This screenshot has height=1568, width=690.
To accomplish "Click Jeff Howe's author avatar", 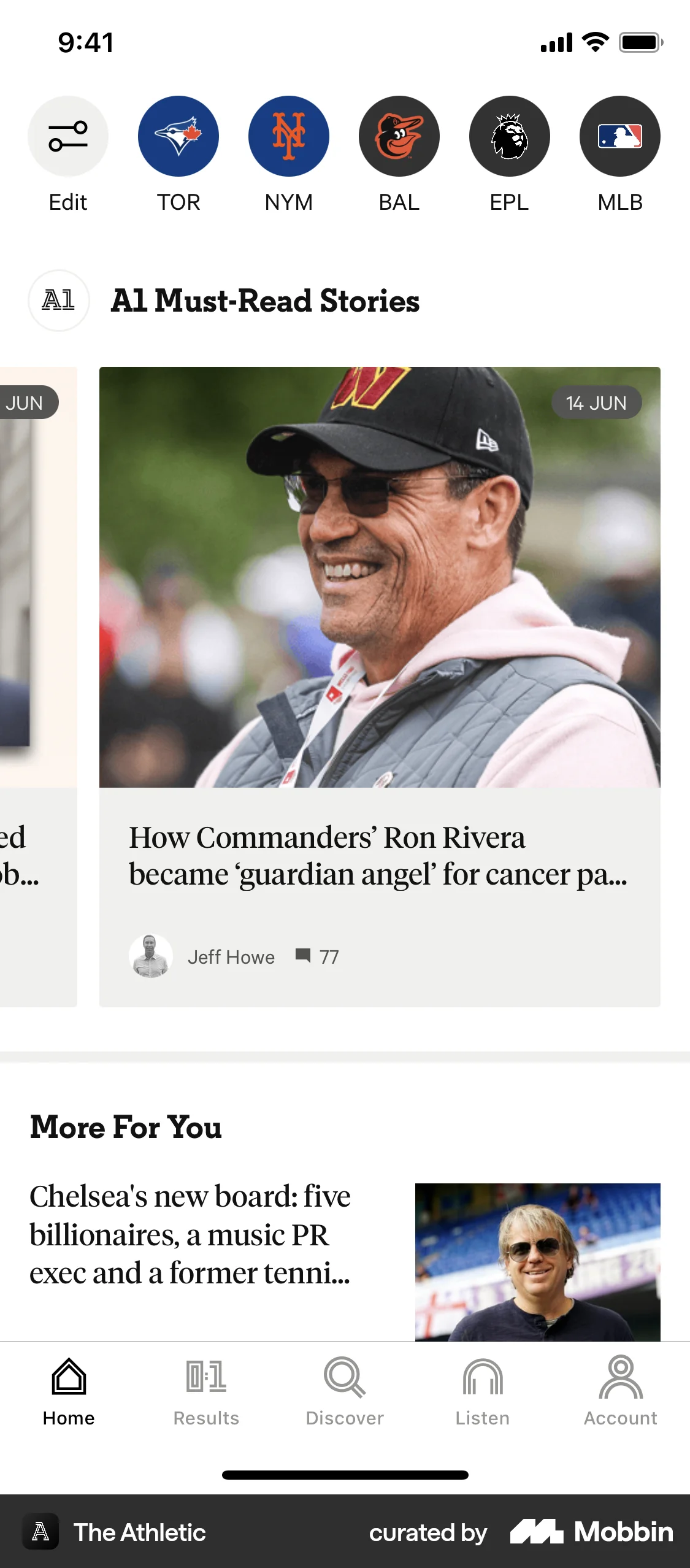I will [x=150, y=956].
